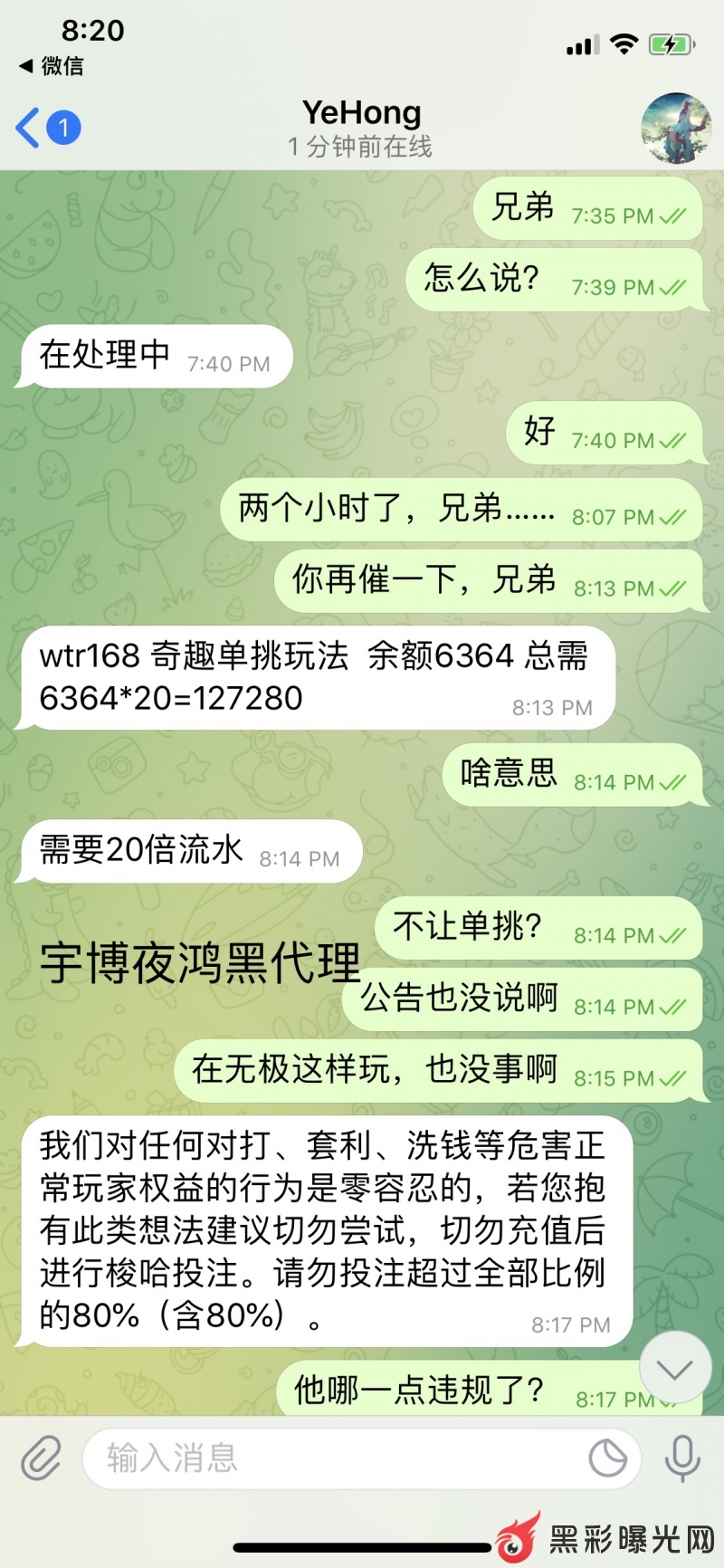Open YeHong contact info from the title
The height and width of the screenshot is (1568, 724).
361,128
